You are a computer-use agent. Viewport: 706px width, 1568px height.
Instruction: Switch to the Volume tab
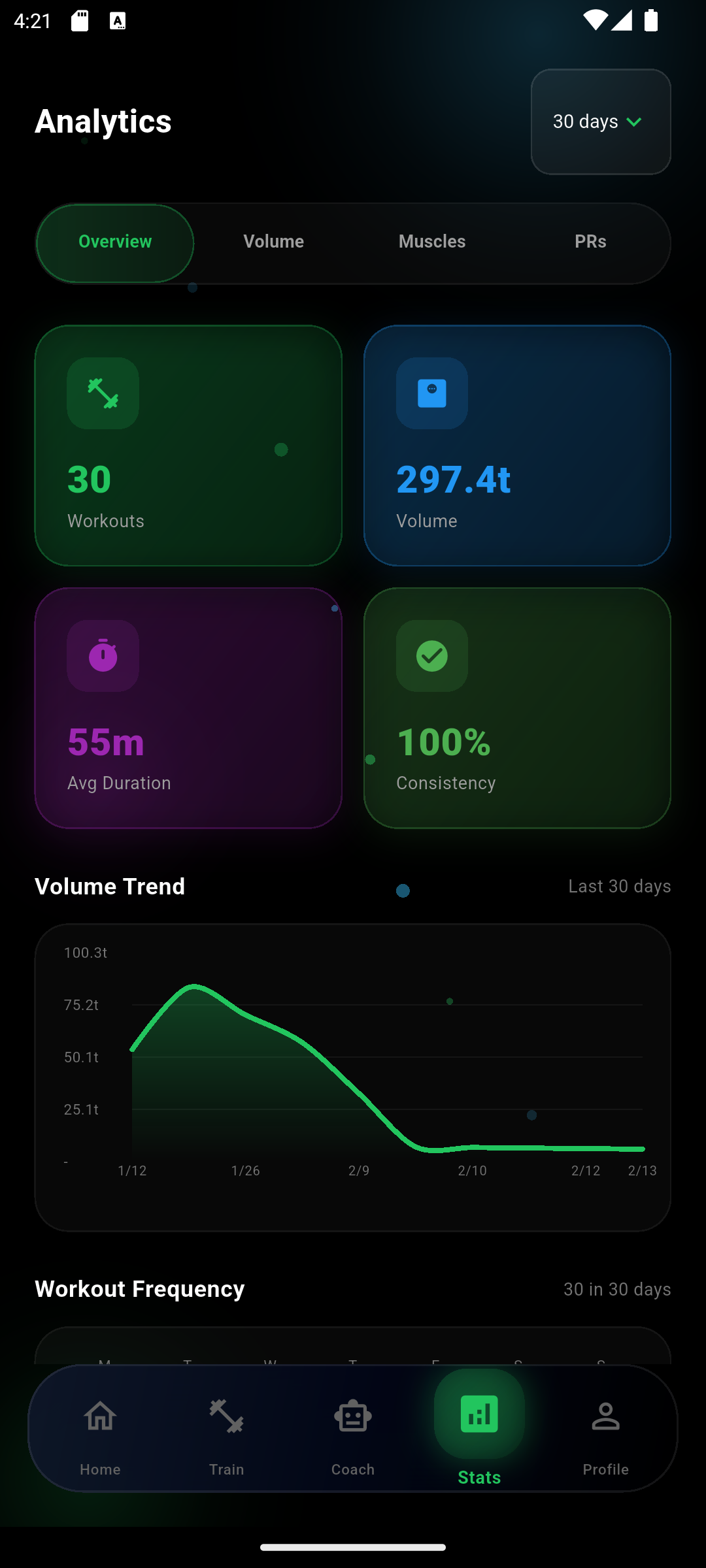coord(273,242)
